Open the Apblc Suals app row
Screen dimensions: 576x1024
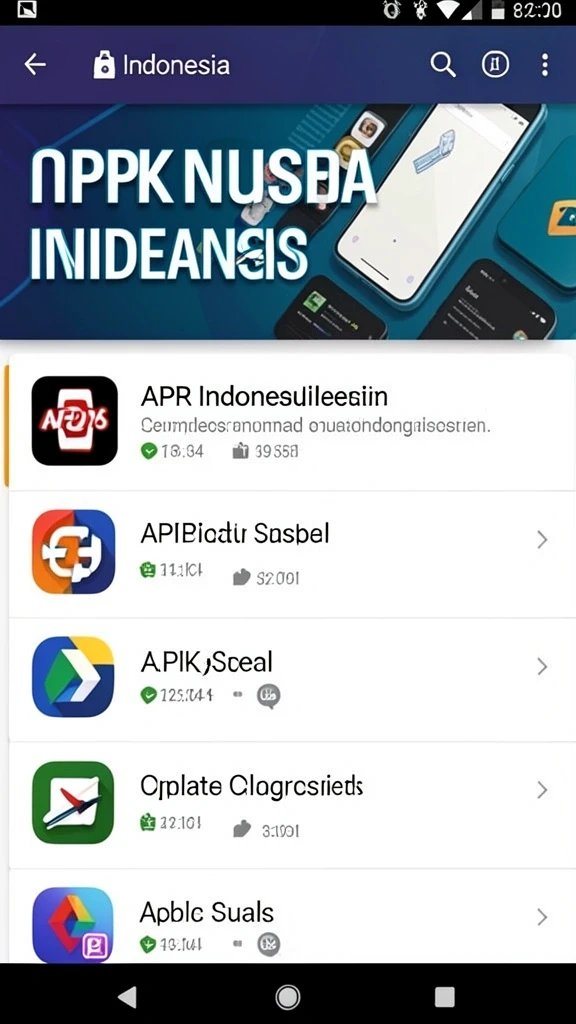tap(291, 916)
